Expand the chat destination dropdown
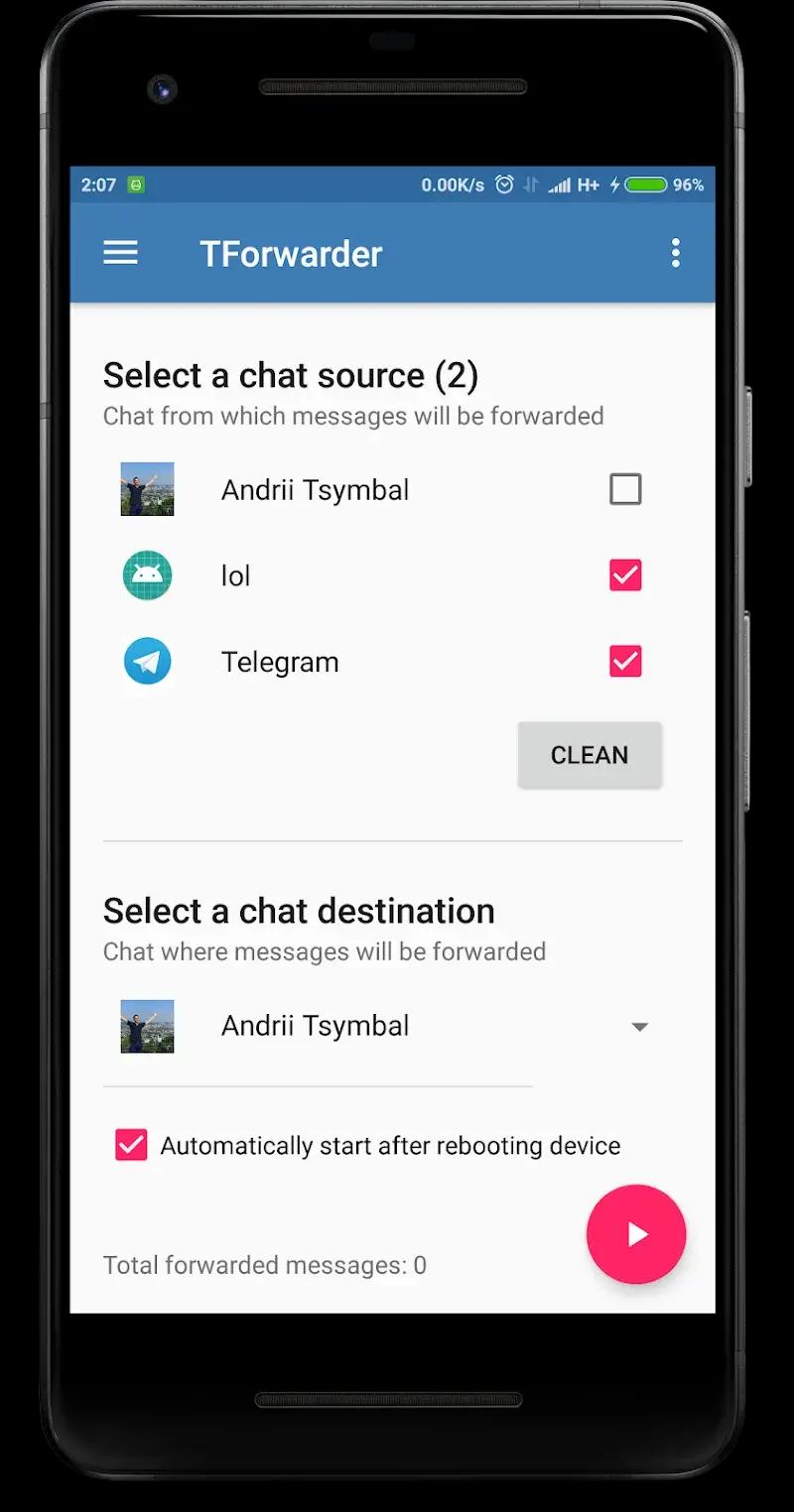Image resolution: width=794 pixels, height=1512 pixels. coord(639,1027)
